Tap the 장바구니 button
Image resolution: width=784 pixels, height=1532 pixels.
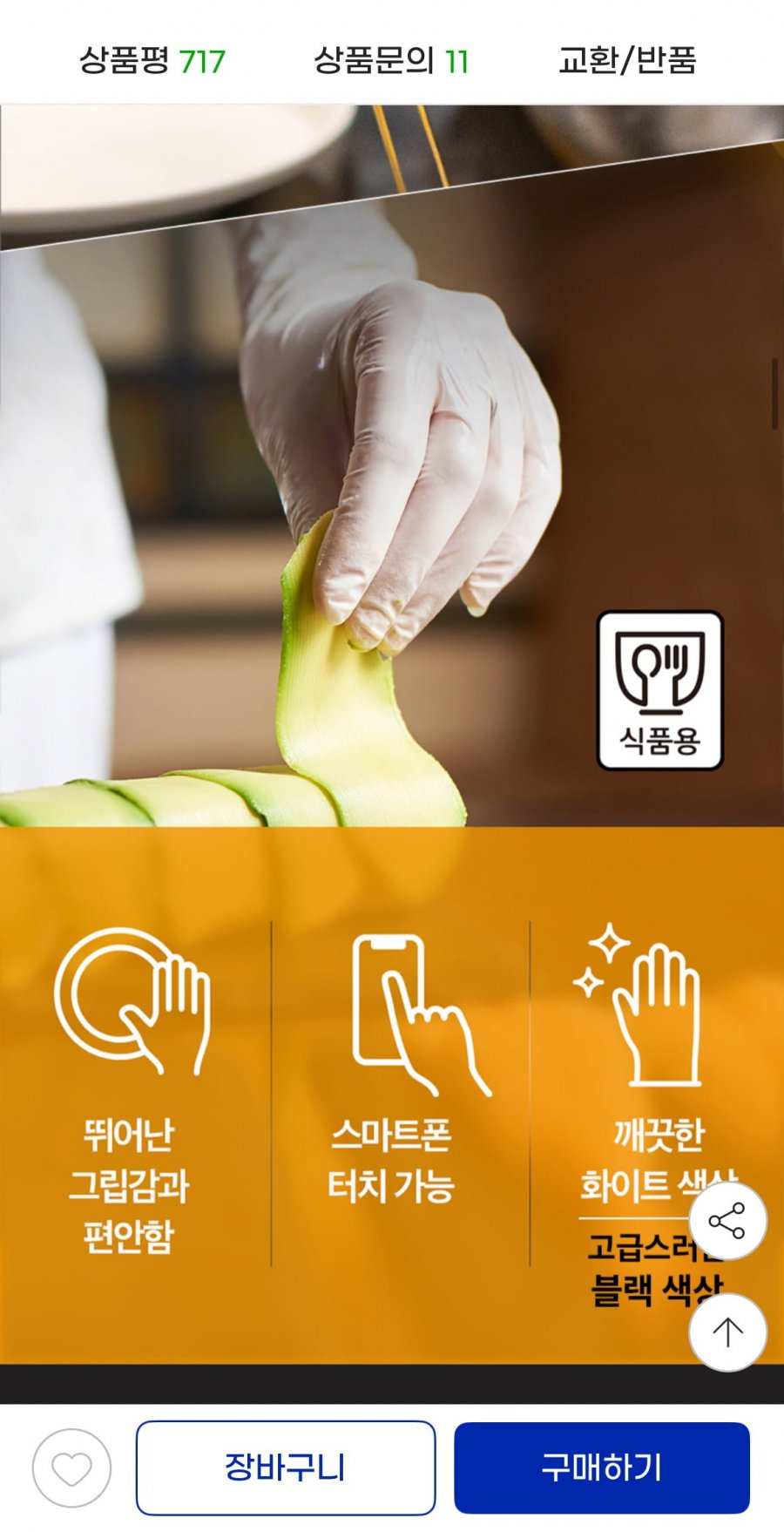point(286,1468)
